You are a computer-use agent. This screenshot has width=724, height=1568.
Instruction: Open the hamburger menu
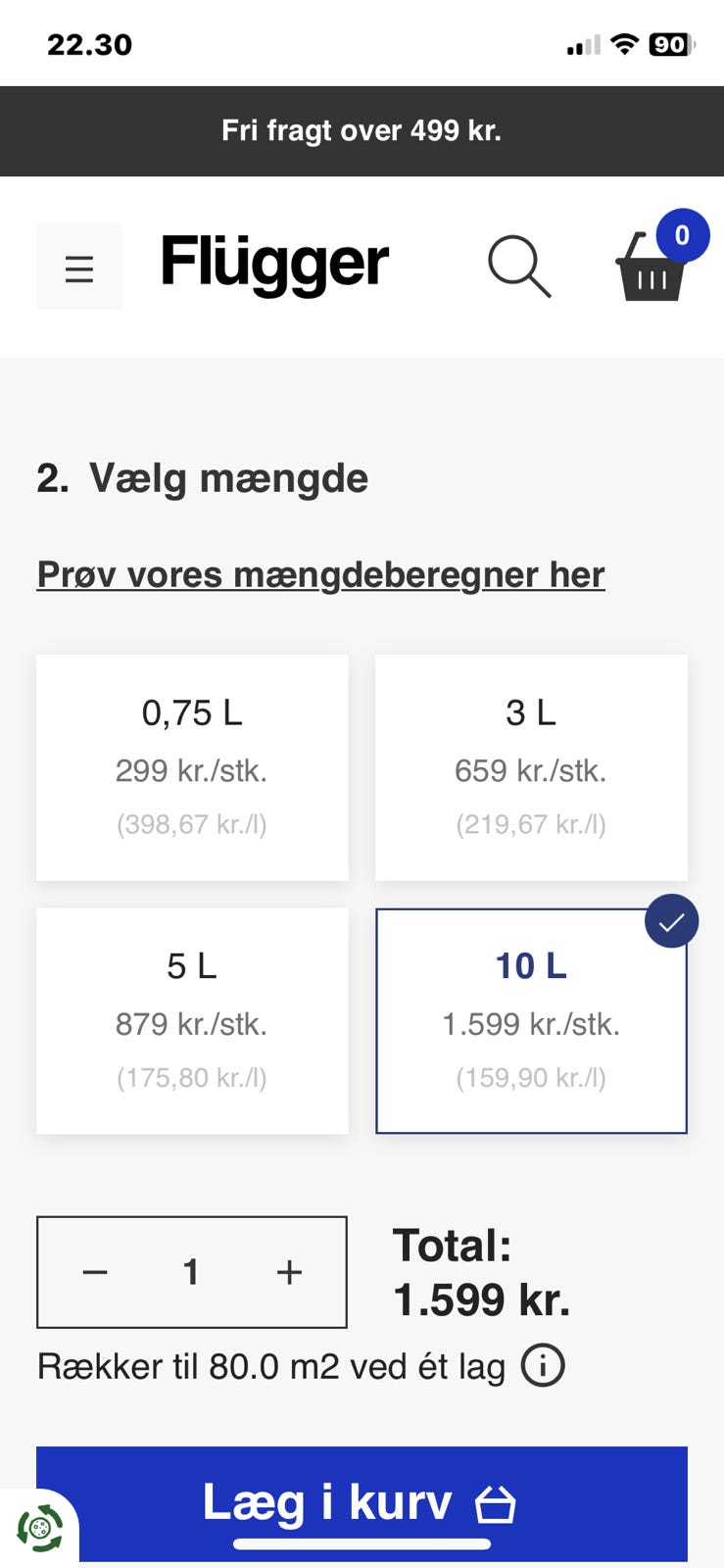(x=79, y=268)
